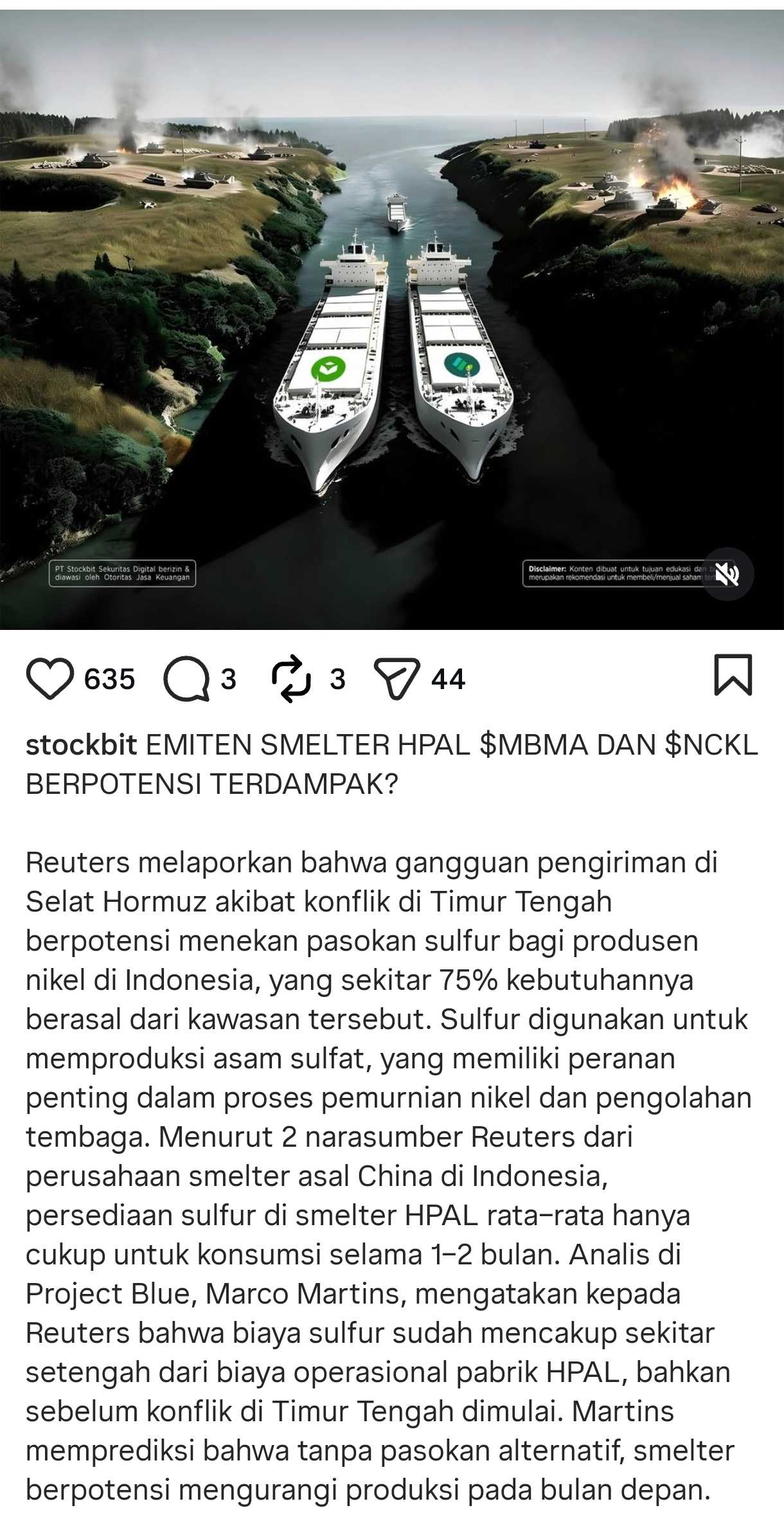Open stockbit profile from caption username

81,745
